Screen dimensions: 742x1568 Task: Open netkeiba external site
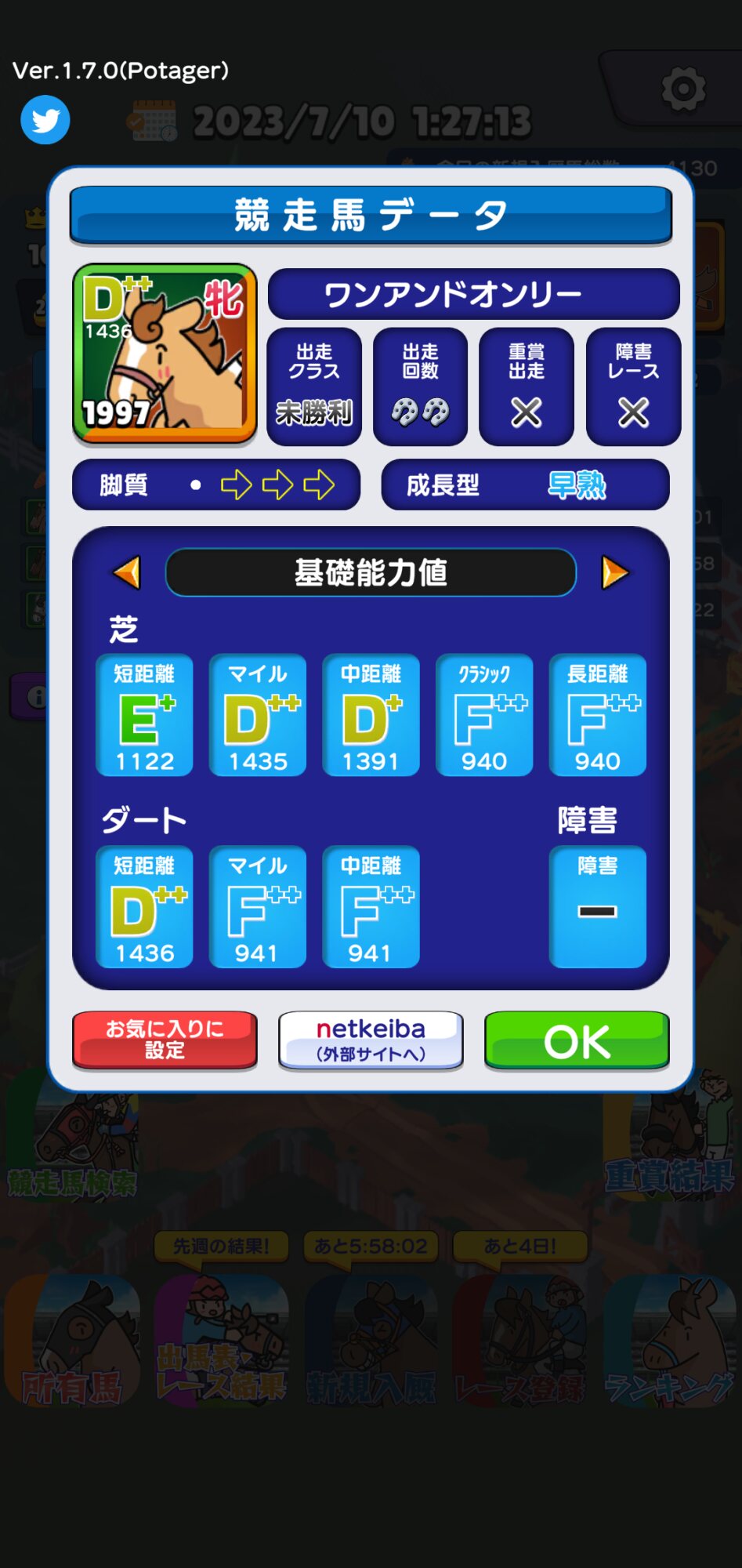(371, 1040)
